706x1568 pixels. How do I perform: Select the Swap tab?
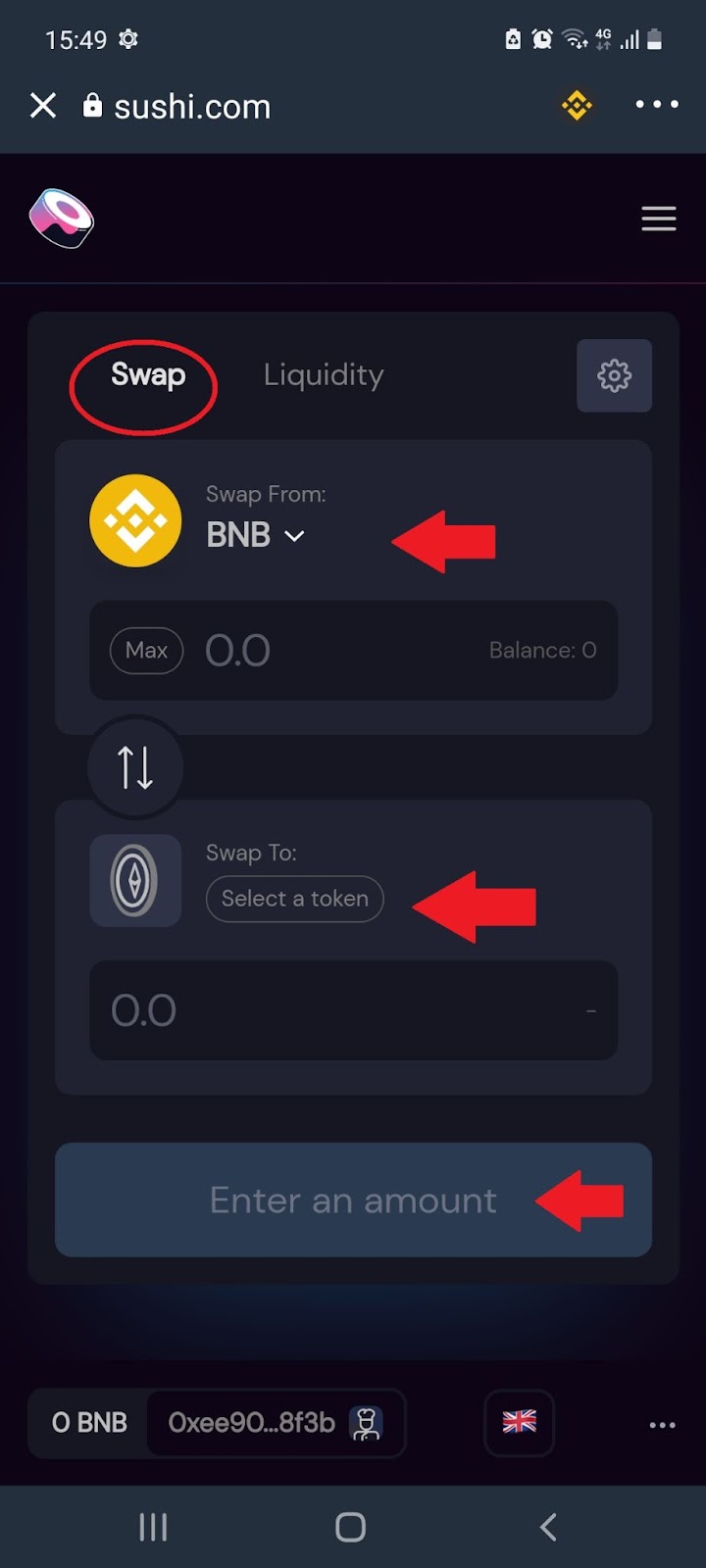point(148,374)
